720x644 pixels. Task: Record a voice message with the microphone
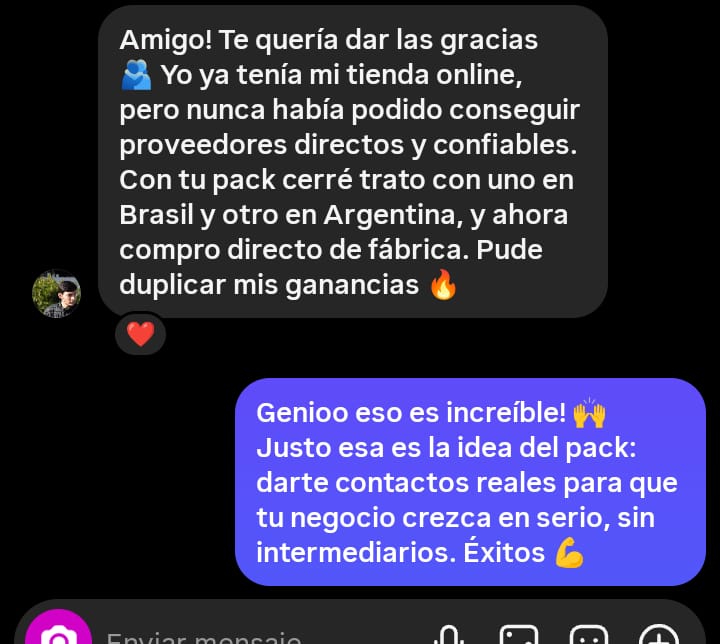[449, 636]
